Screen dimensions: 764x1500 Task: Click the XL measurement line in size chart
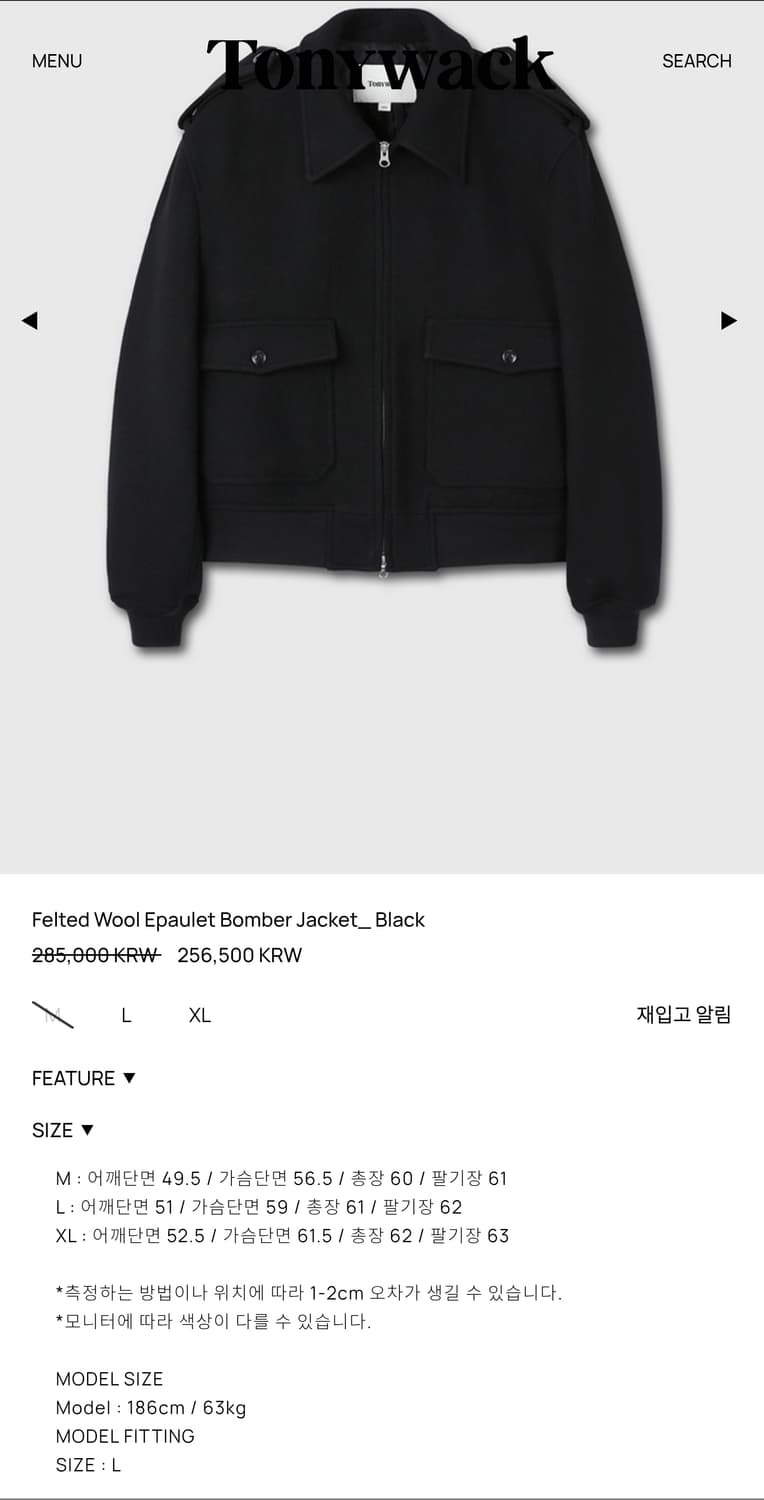coord(283,1236)
